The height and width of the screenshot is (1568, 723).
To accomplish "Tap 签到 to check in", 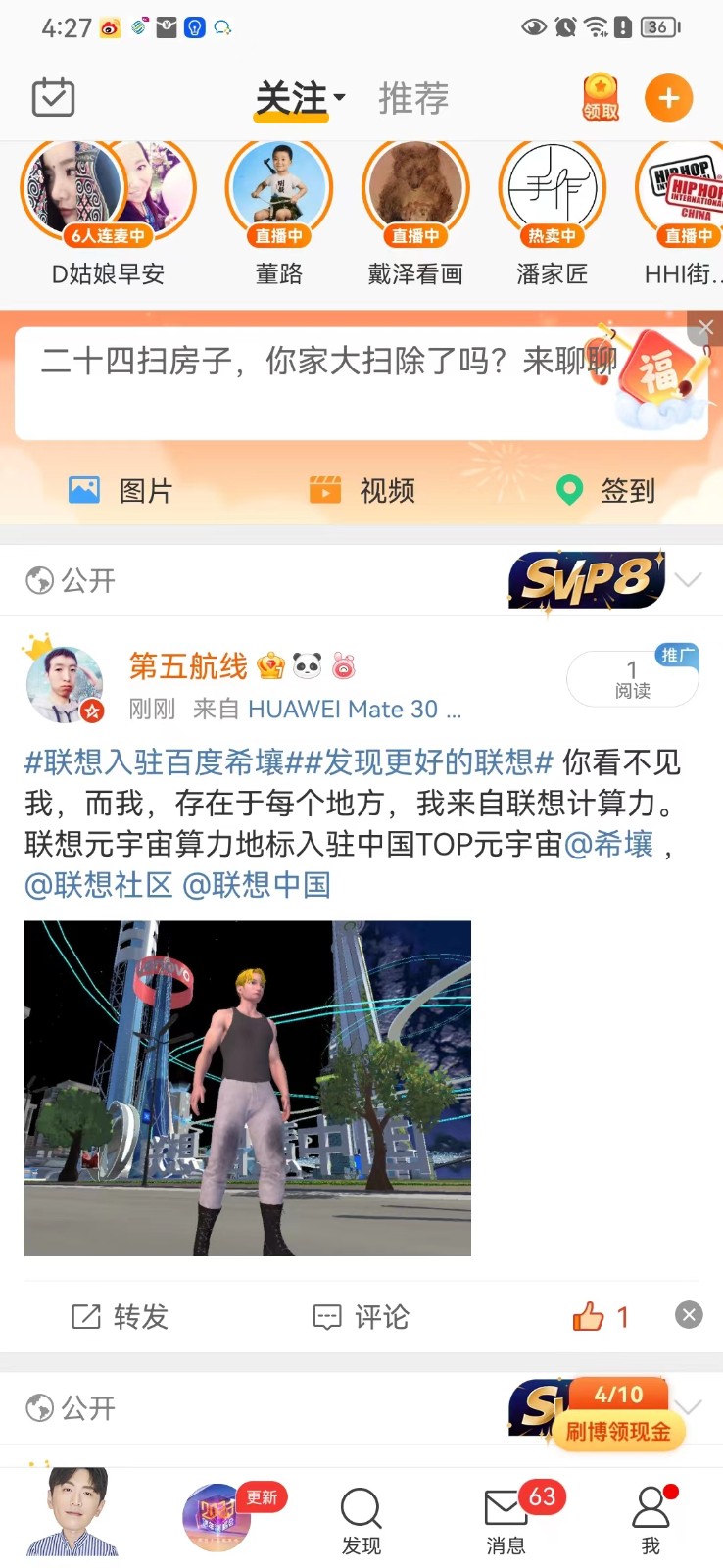I will click(x=604, y=490).
